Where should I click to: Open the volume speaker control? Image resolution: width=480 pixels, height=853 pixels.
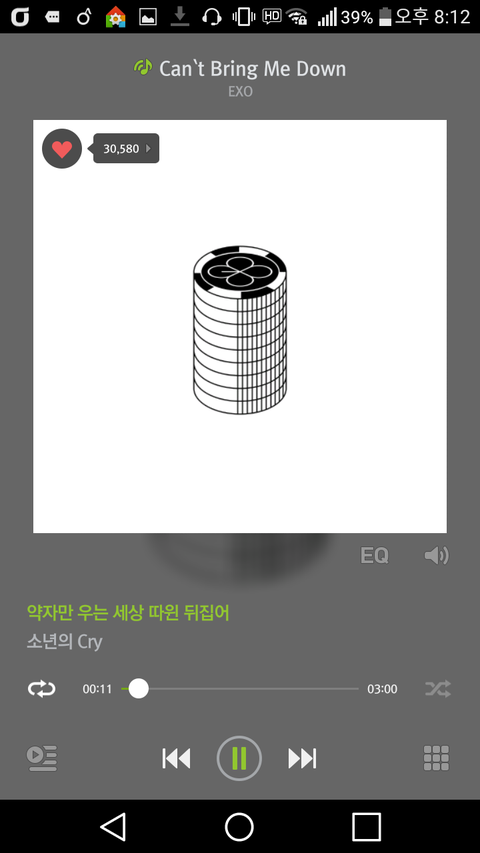[x=436, y=555]
